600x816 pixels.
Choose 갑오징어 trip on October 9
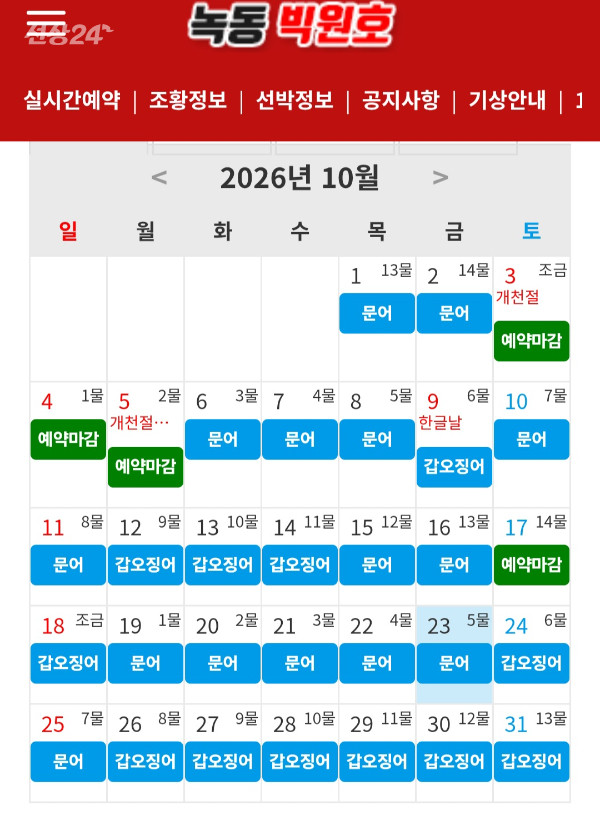454,467
